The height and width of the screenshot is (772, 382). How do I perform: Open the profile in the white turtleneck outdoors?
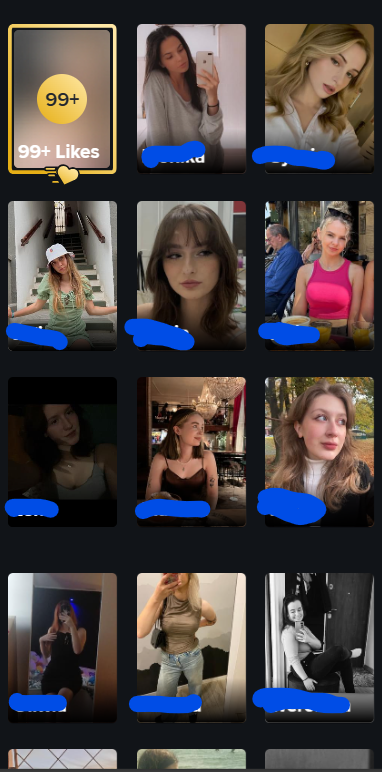click(x=319, y=451)
